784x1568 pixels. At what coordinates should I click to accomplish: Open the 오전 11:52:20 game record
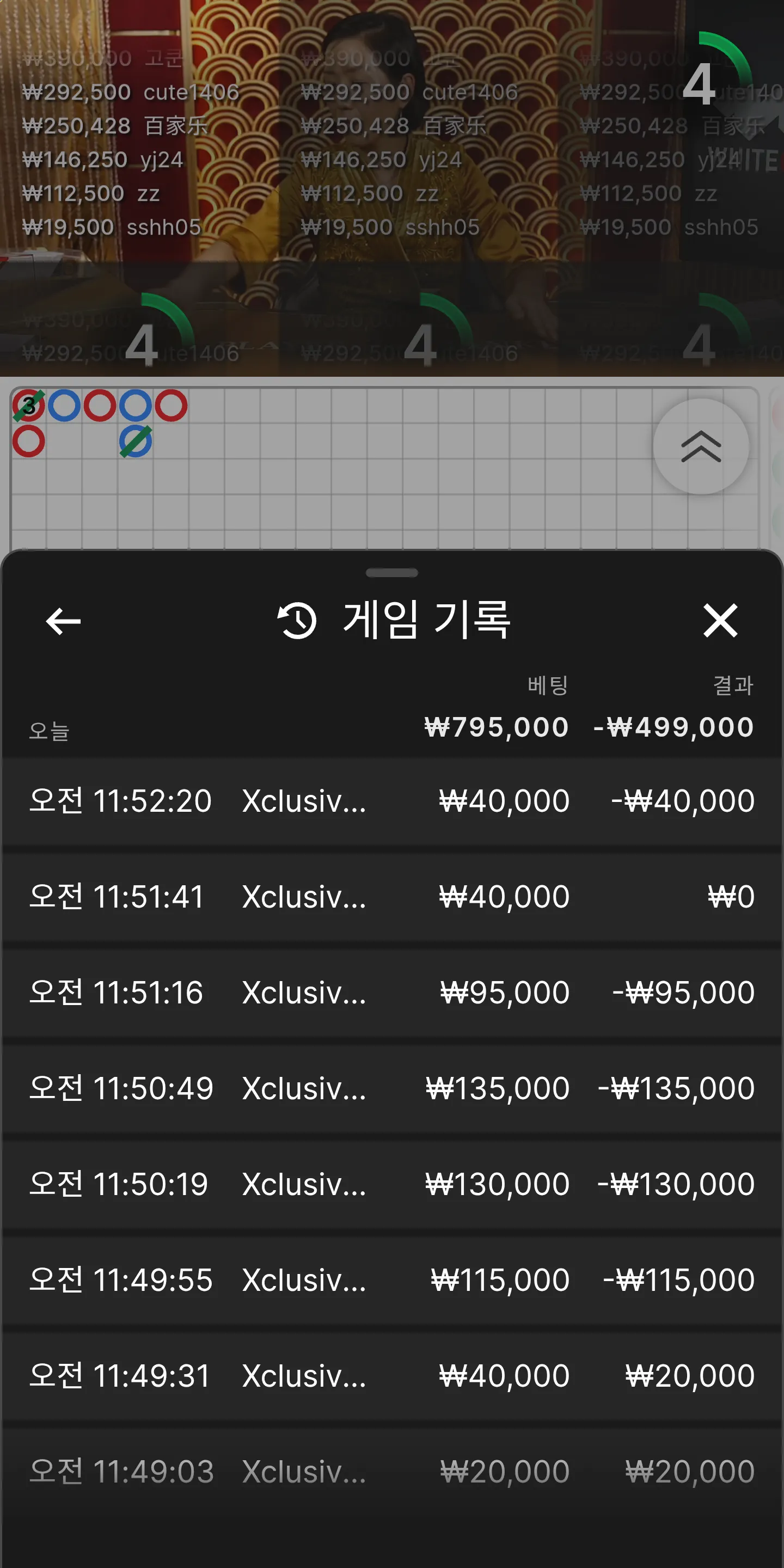[392, 800]
